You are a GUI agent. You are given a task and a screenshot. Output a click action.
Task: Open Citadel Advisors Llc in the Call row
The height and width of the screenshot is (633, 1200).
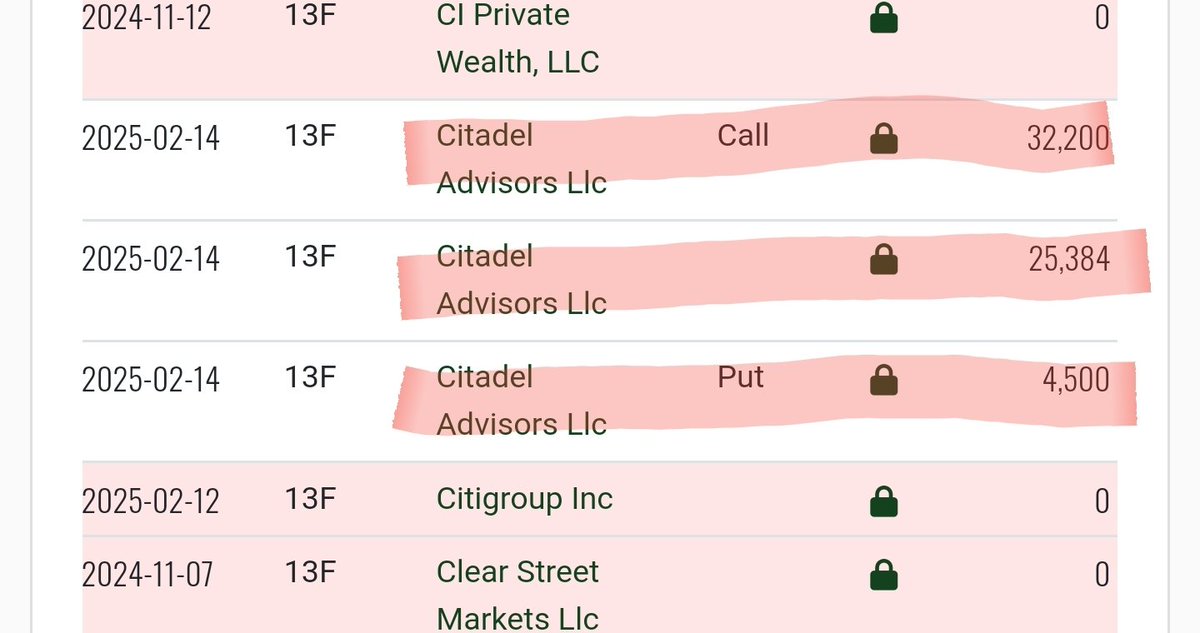[x=521, y=160]
